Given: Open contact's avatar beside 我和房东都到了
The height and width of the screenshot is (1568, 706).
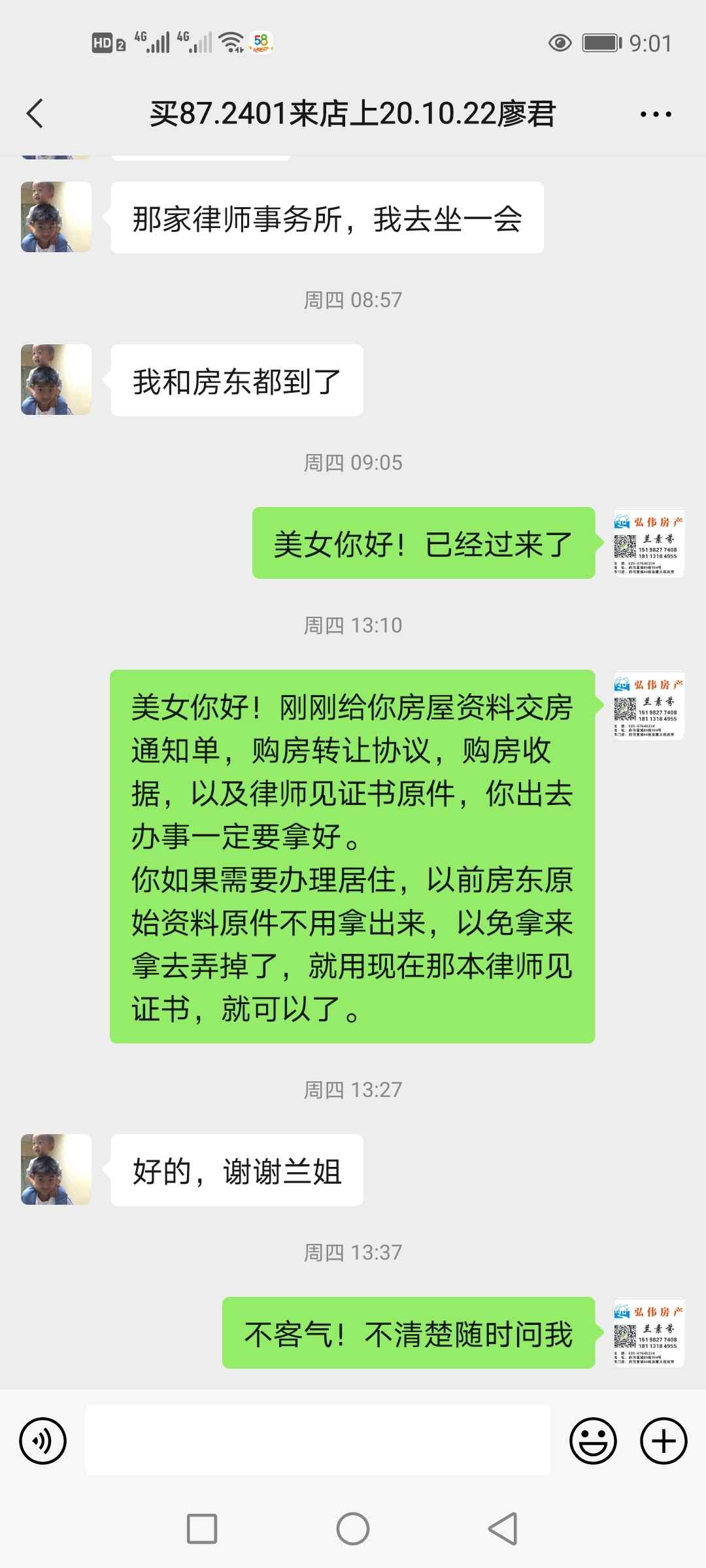Looking at the screenshot, I should (x=56, y=380).
